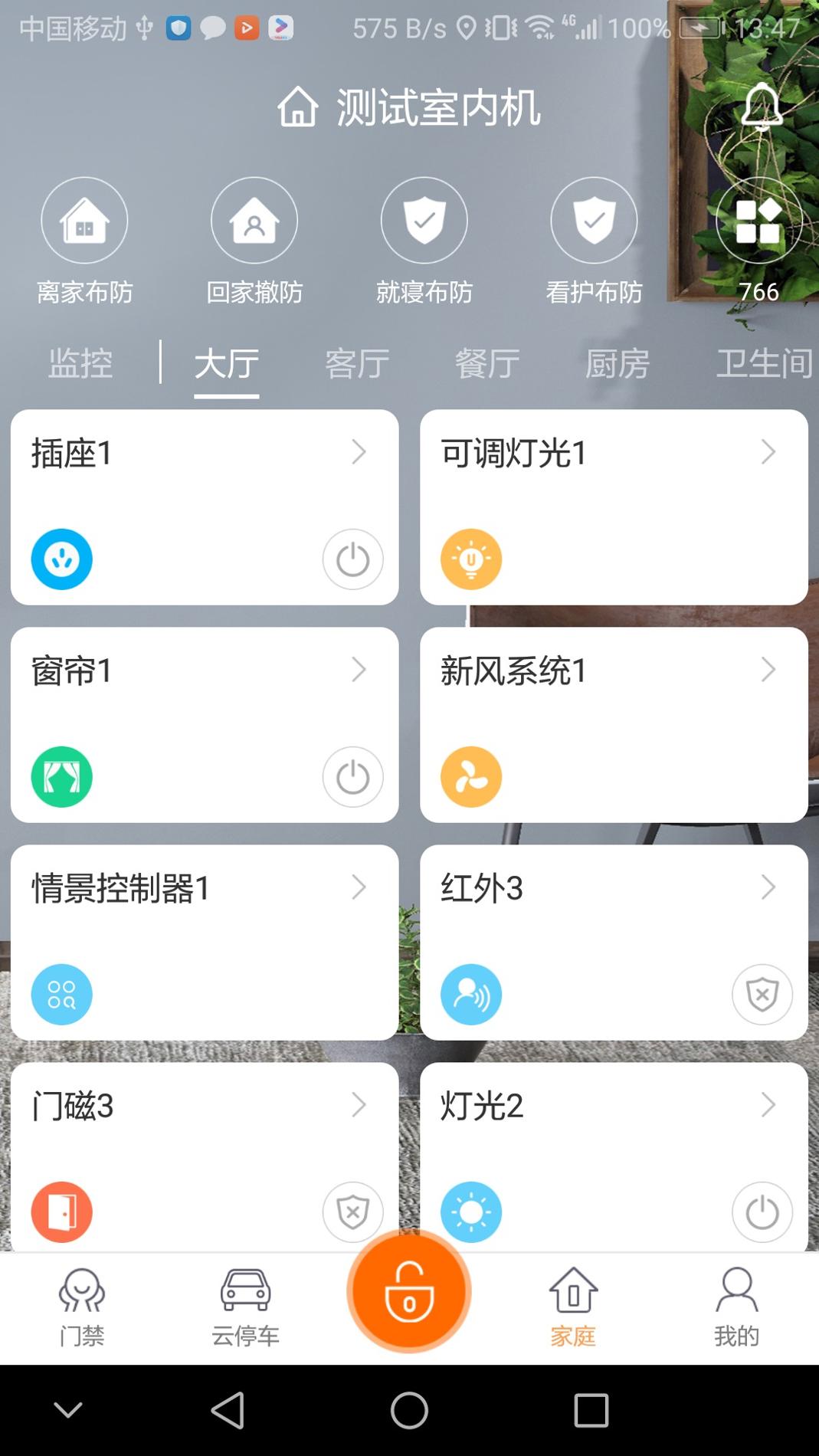The height and width of the screenshot is (1456, 819).
Task: Toggle power for 插座1 socket
Action: point(352,559)
